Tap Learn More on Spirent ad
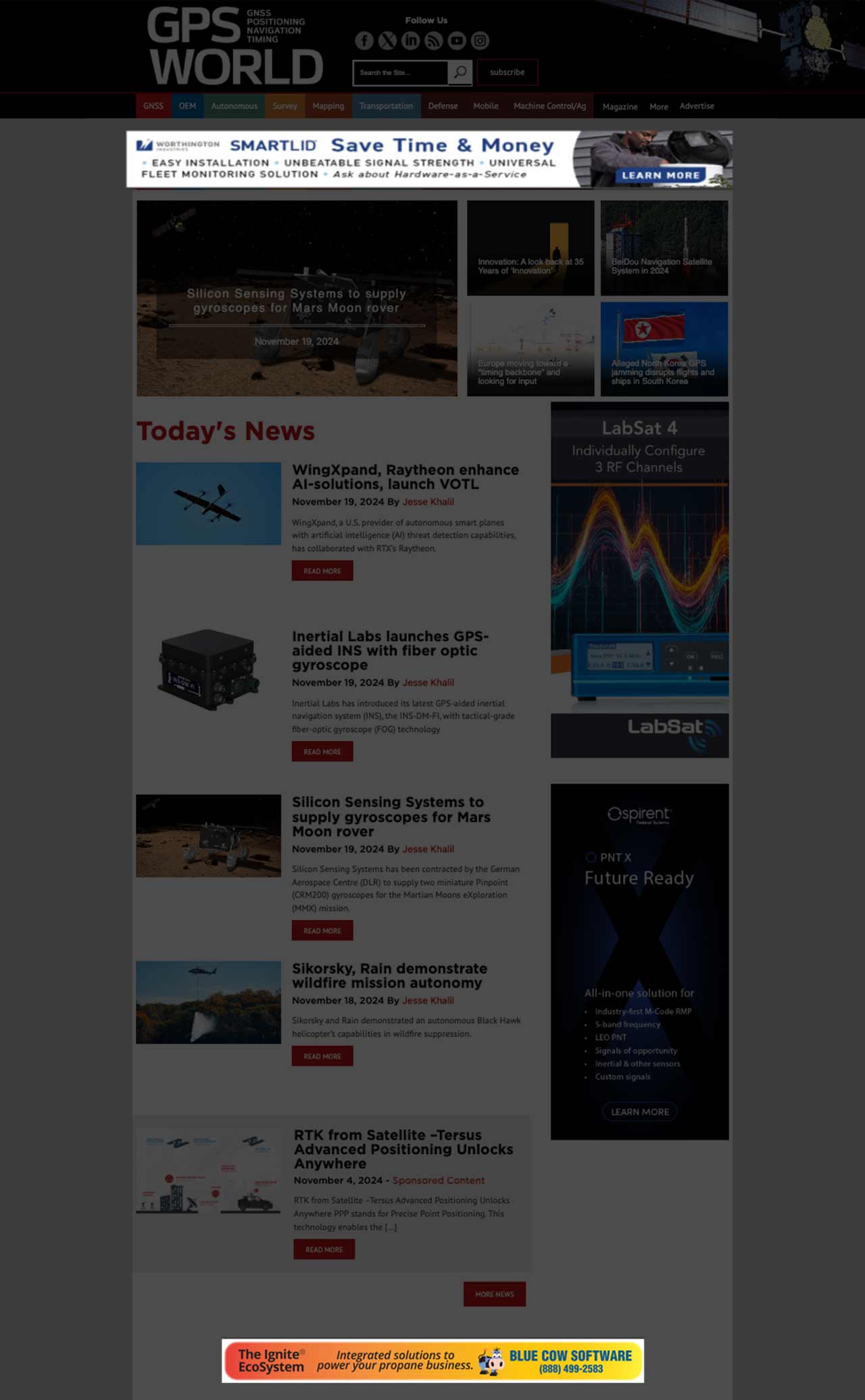Image resolution: width=865 pixels, height=1400 pixels. (639, 1112)
